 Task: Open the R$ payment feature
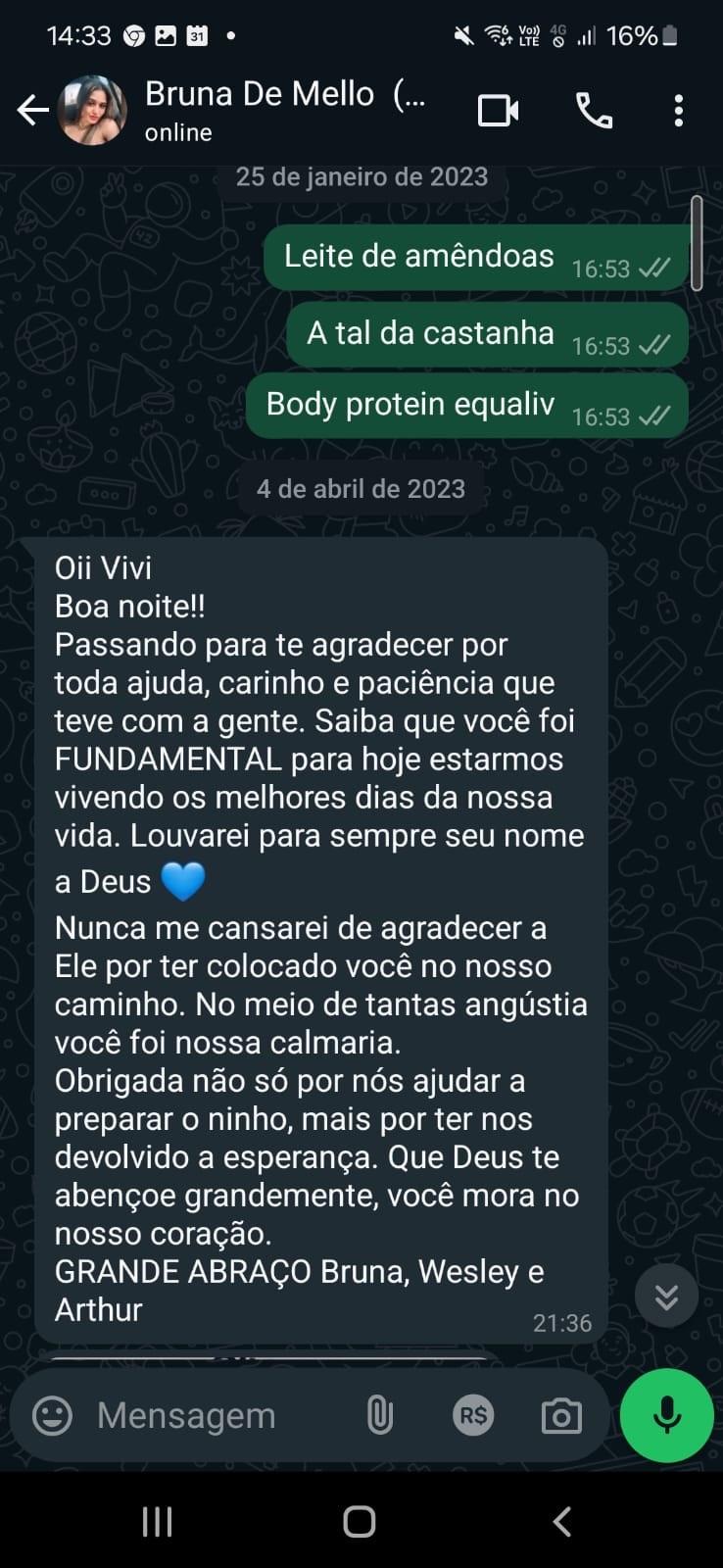click(473, 1414)
